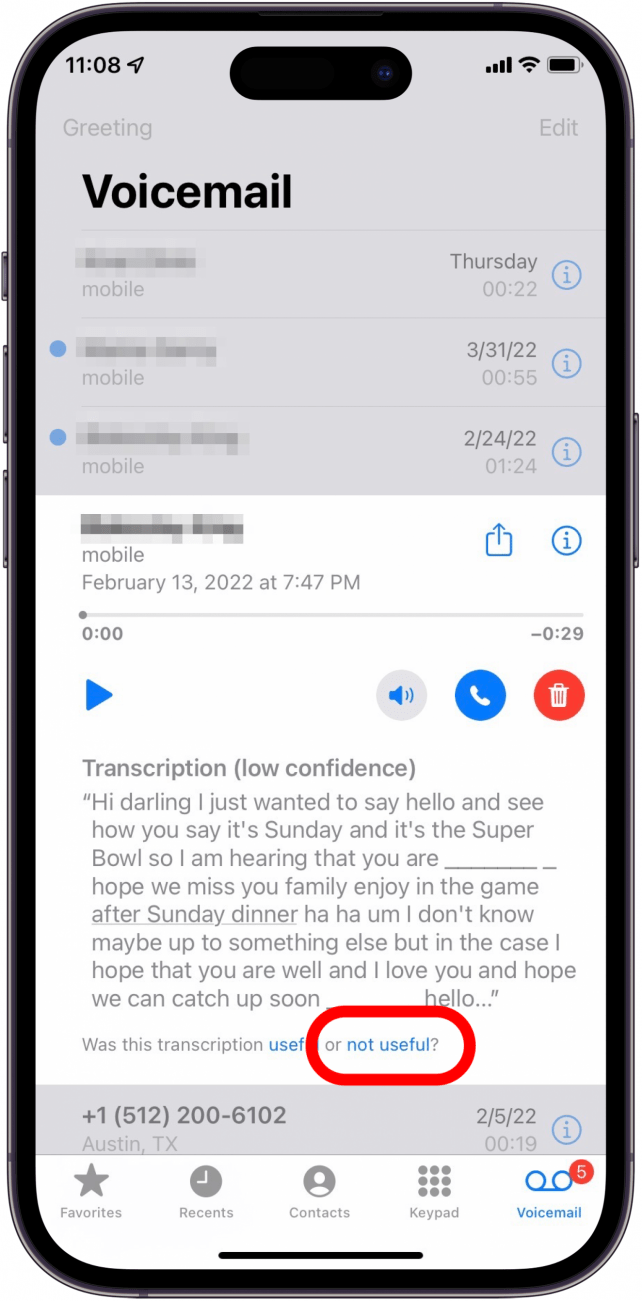Toggle speaker audio output
The image size is (642, 1301).
(401, 695)
